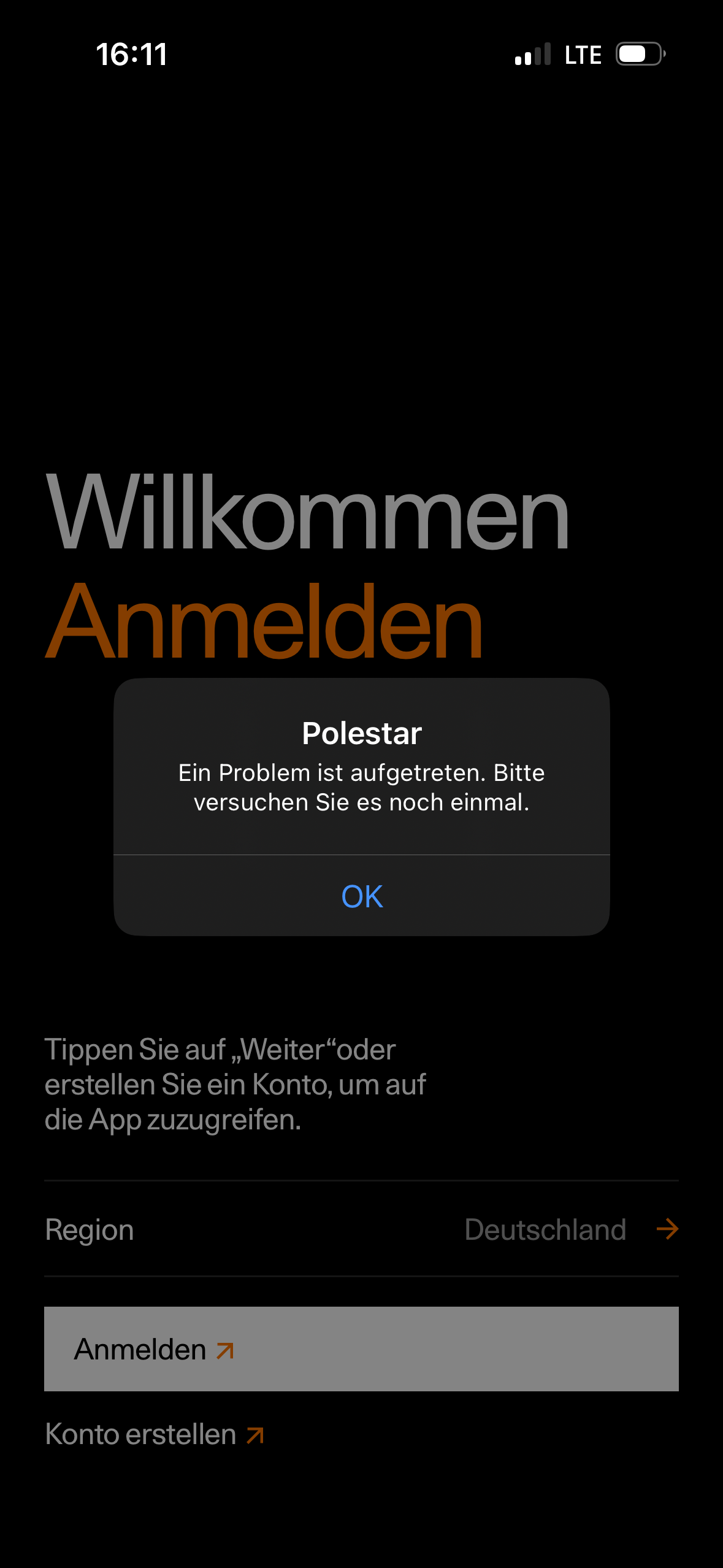Tap the grey Anmelden button
Image resolution: width=723 pixels, height=1568 pixels.
pyautogui.click(x=361, y=1349)
